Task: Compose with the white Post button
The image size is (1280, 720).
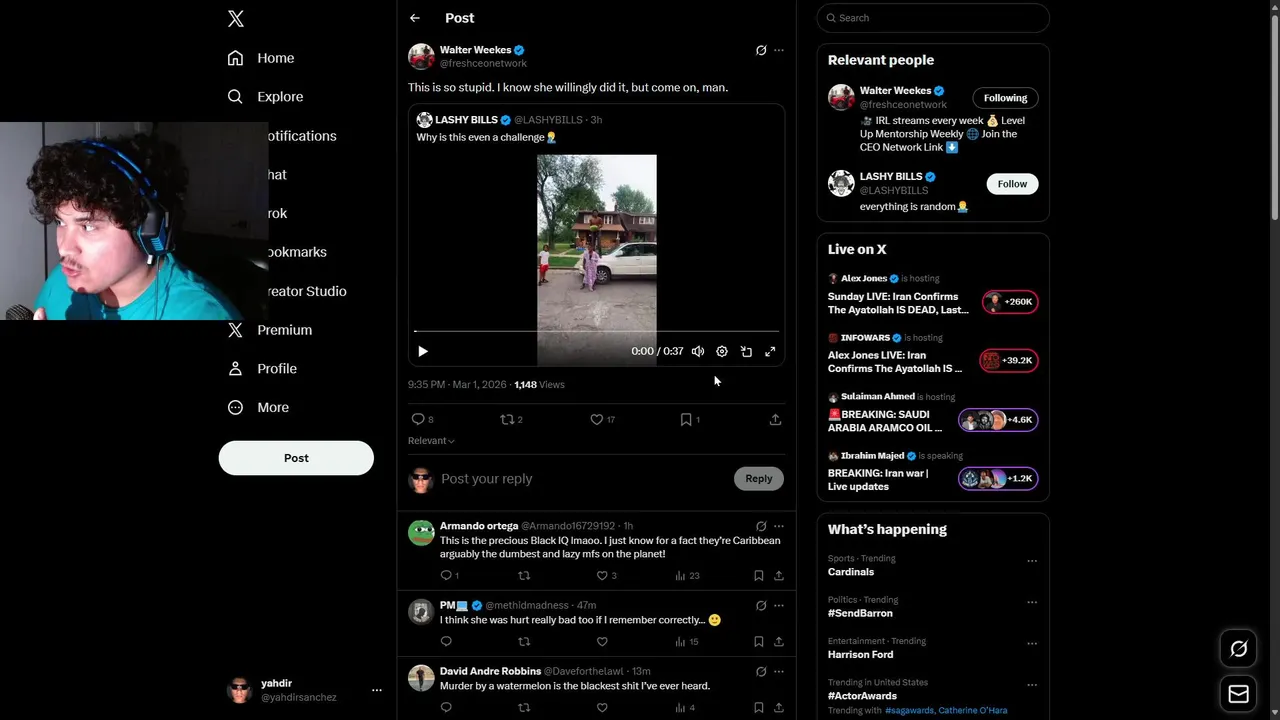Action: point(296,458)
